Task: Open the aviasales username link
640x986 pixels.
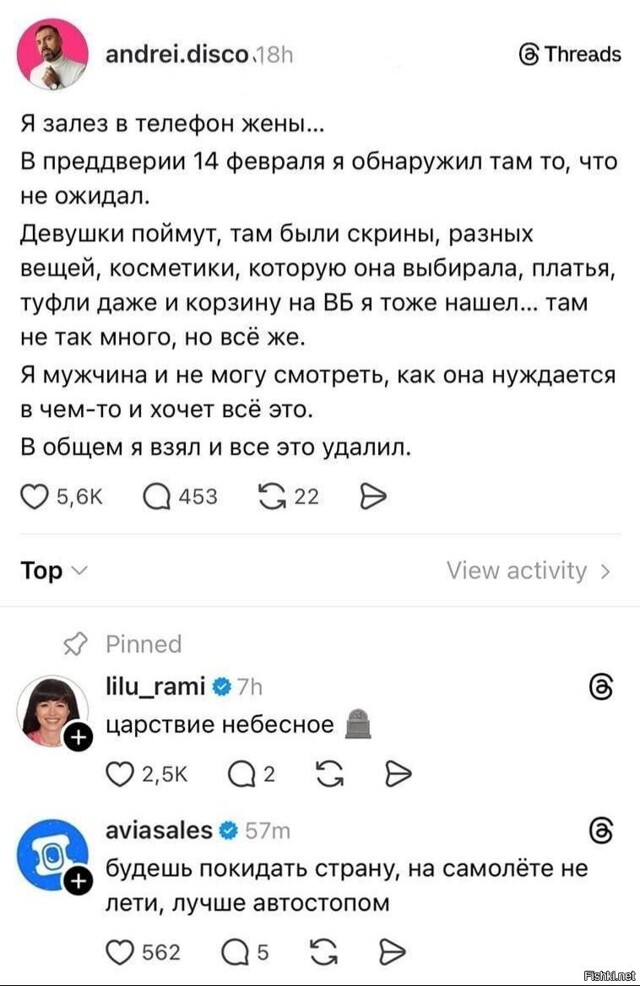Action: [158, 829]
